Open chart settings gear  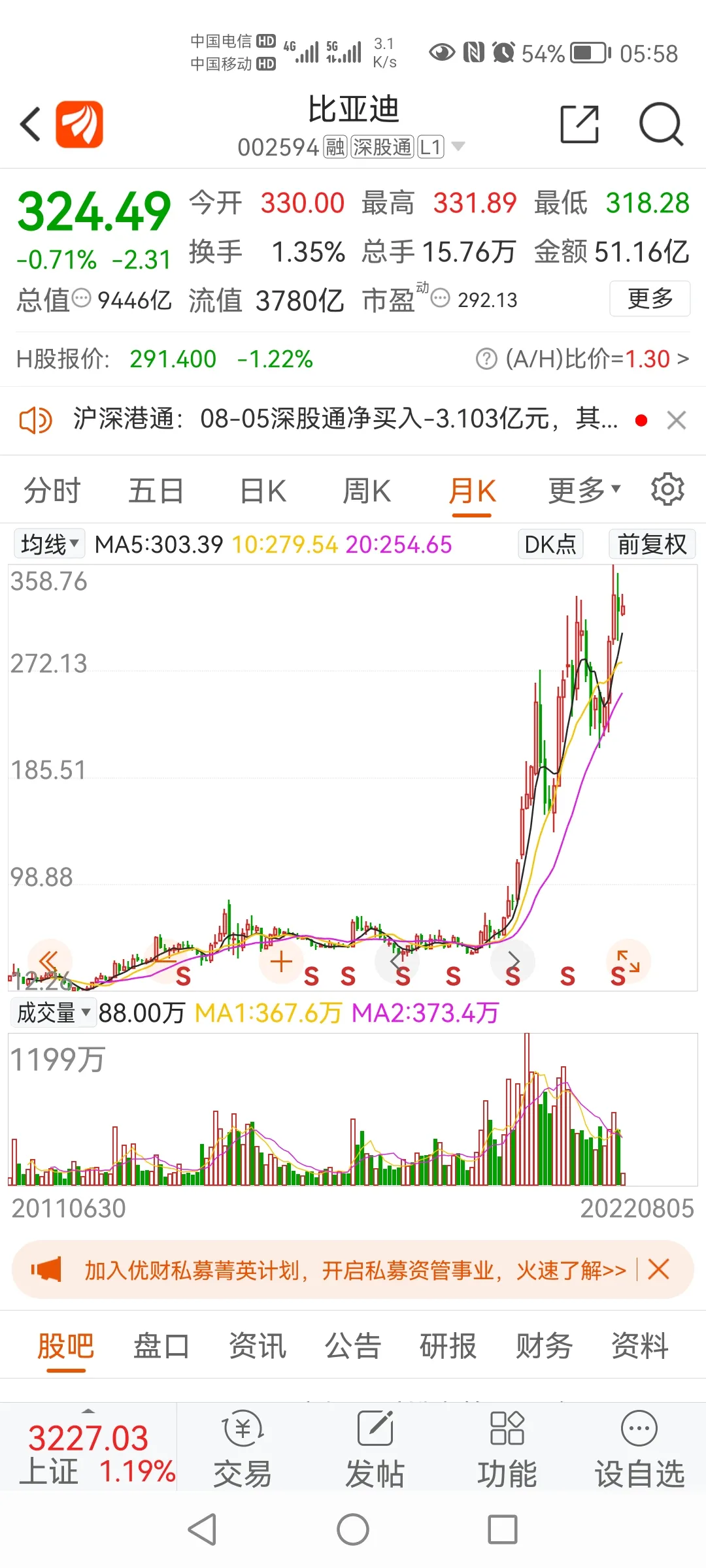click(x=667, y=489)
